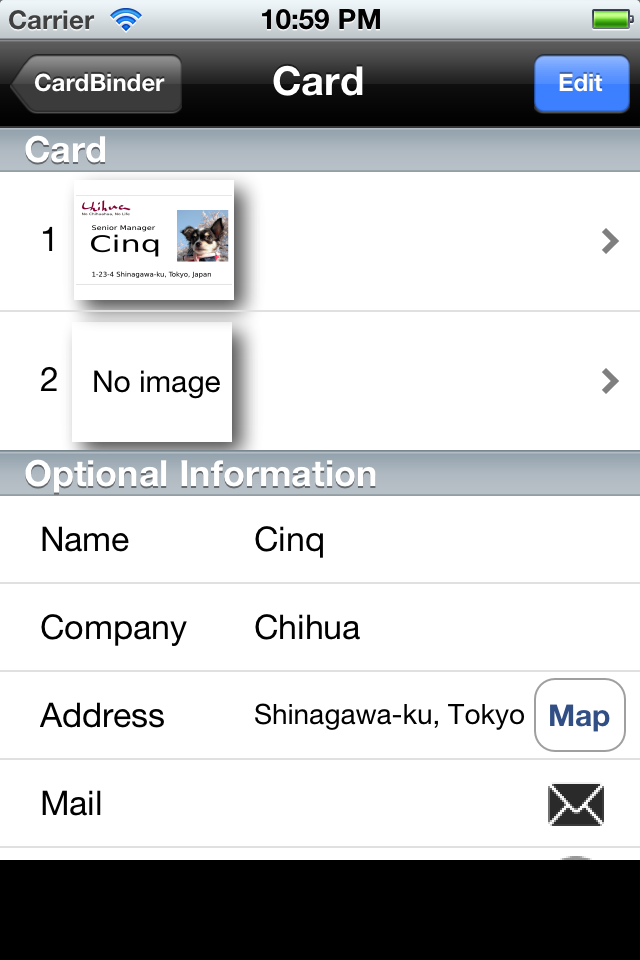Send mail using the envelope icon
The image size is (640, 960).
tap(576, 804)
